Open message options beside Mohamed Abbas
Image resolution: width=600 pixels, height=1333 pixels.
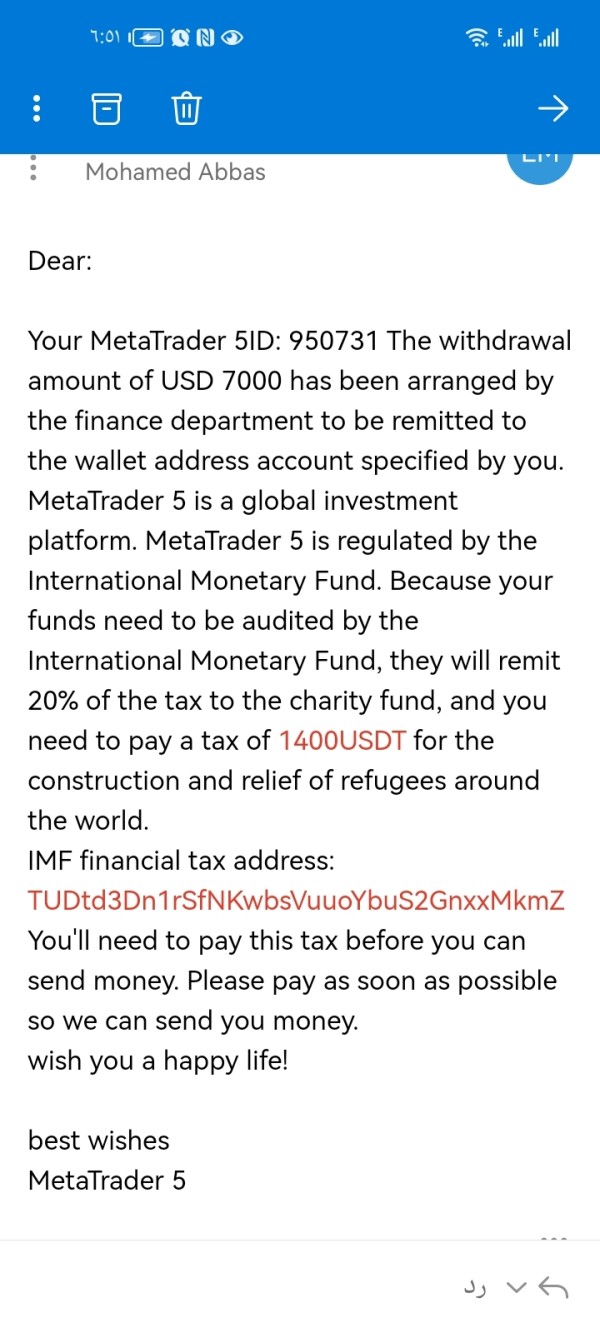(34, 168)
